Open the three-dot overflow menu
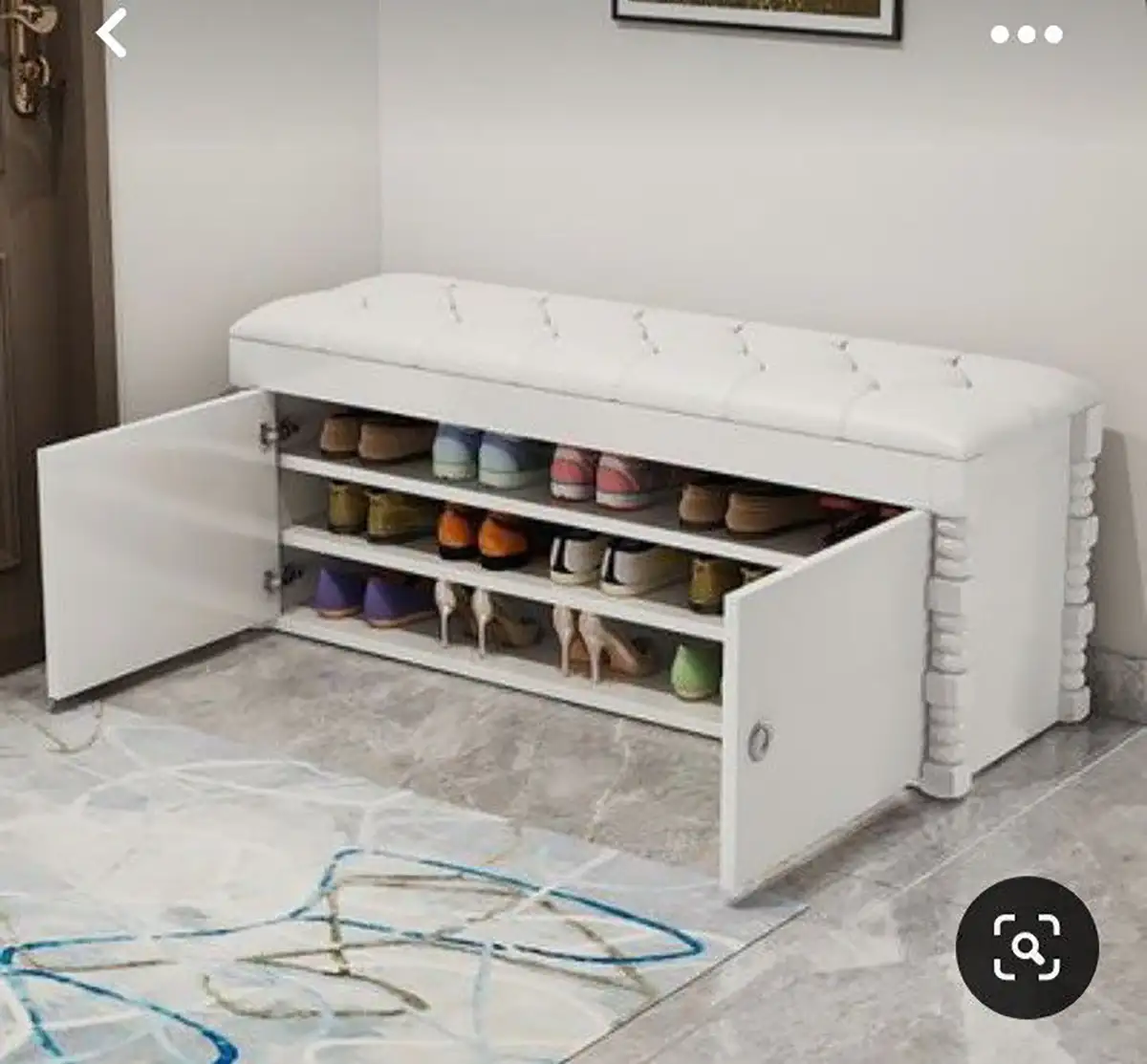The height and width of the screenshot is (1064, 1147). point(1026,35)
